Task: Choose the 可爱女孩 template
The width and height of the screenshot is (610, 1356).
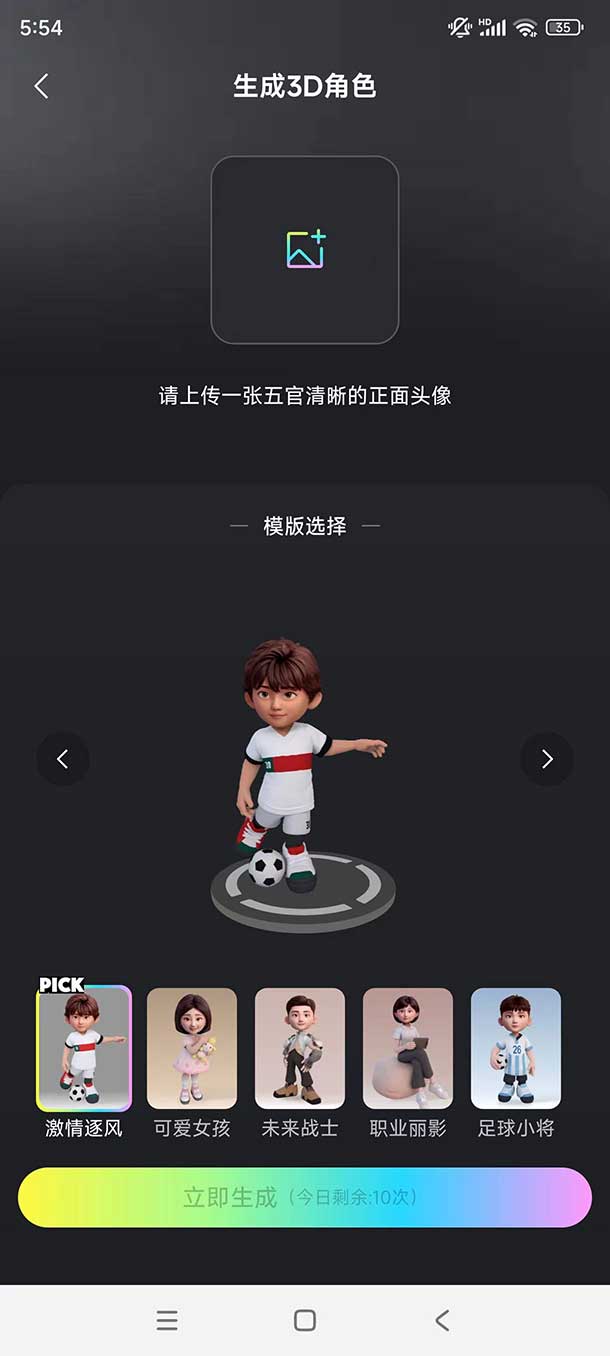Action: (192, 1048)
